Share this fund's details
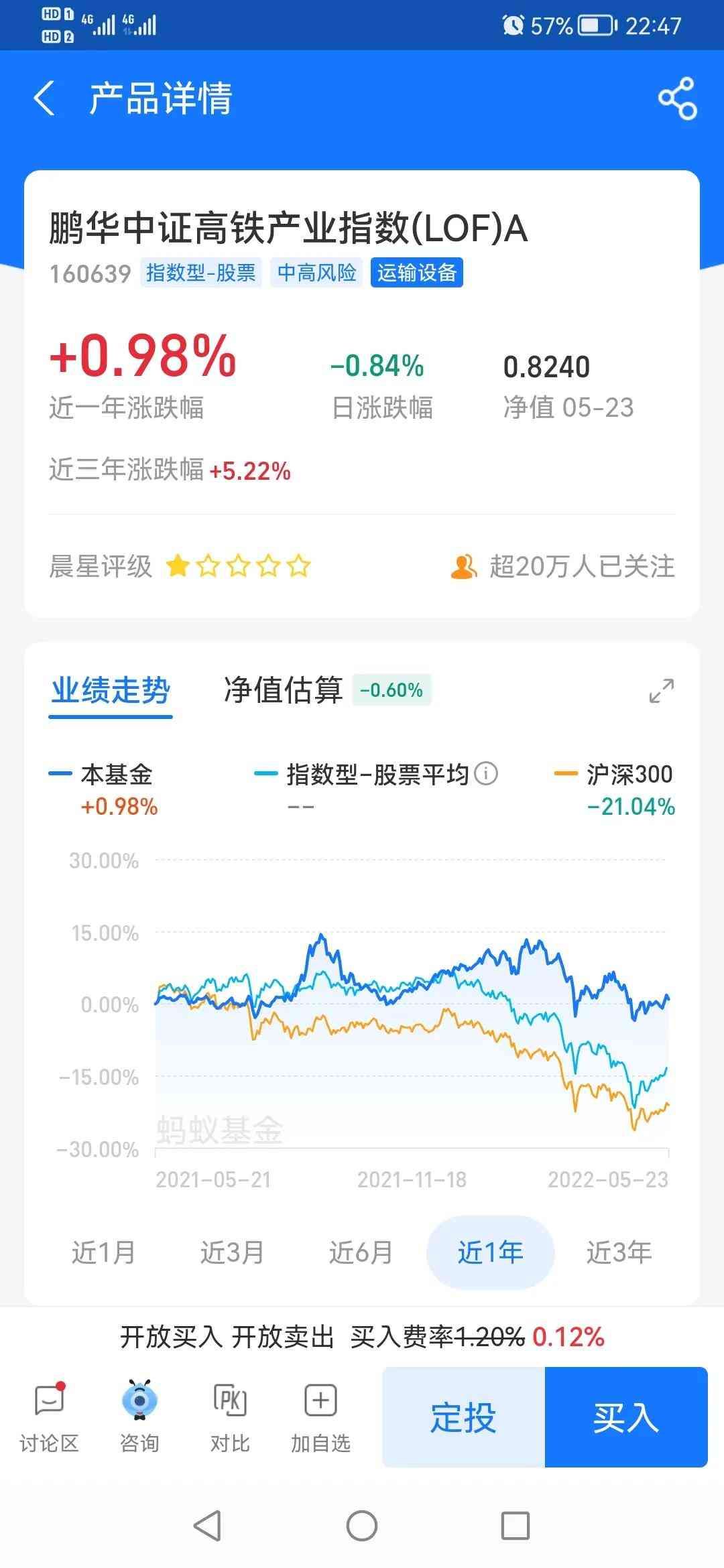724x1568 pixels. 677,99
